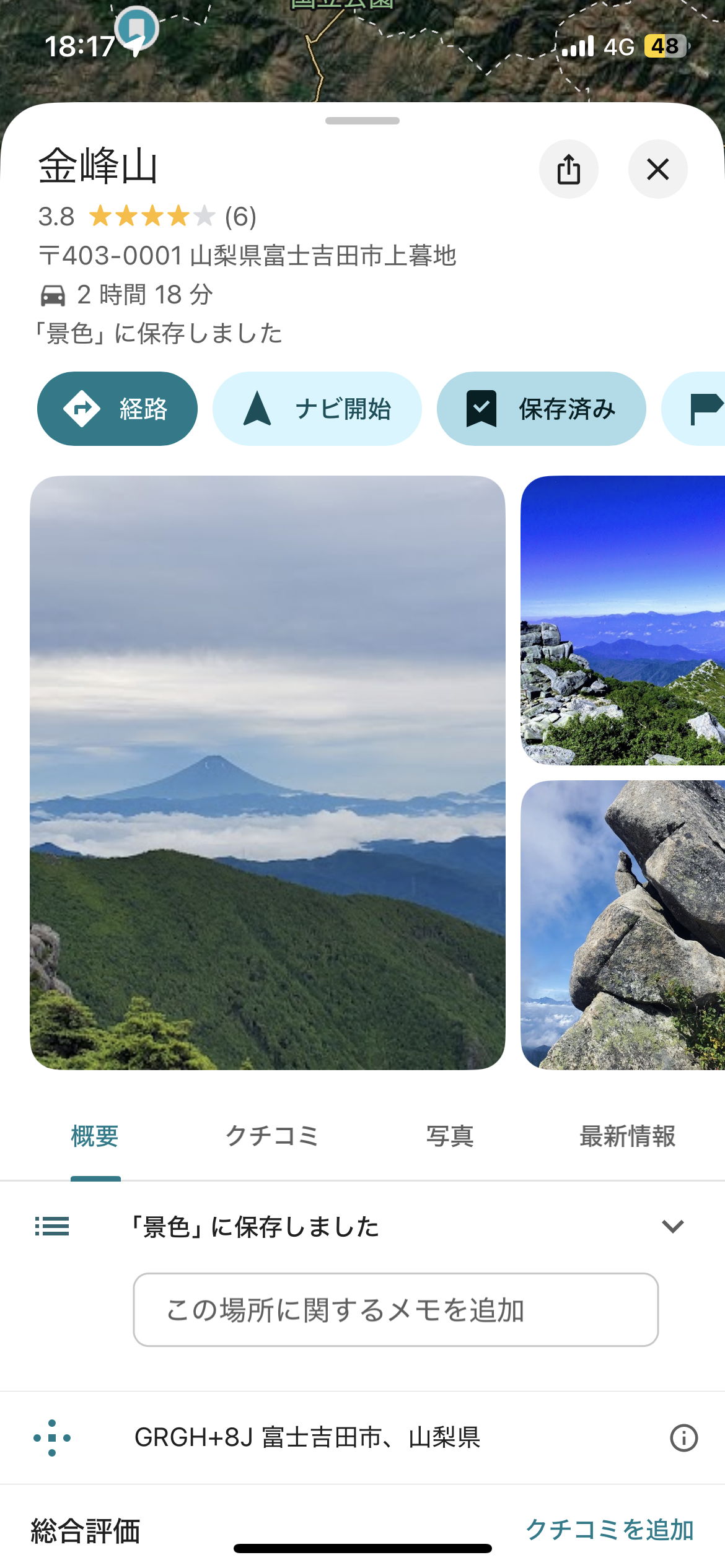Start navigation with ナビ開始

[317, 409]
